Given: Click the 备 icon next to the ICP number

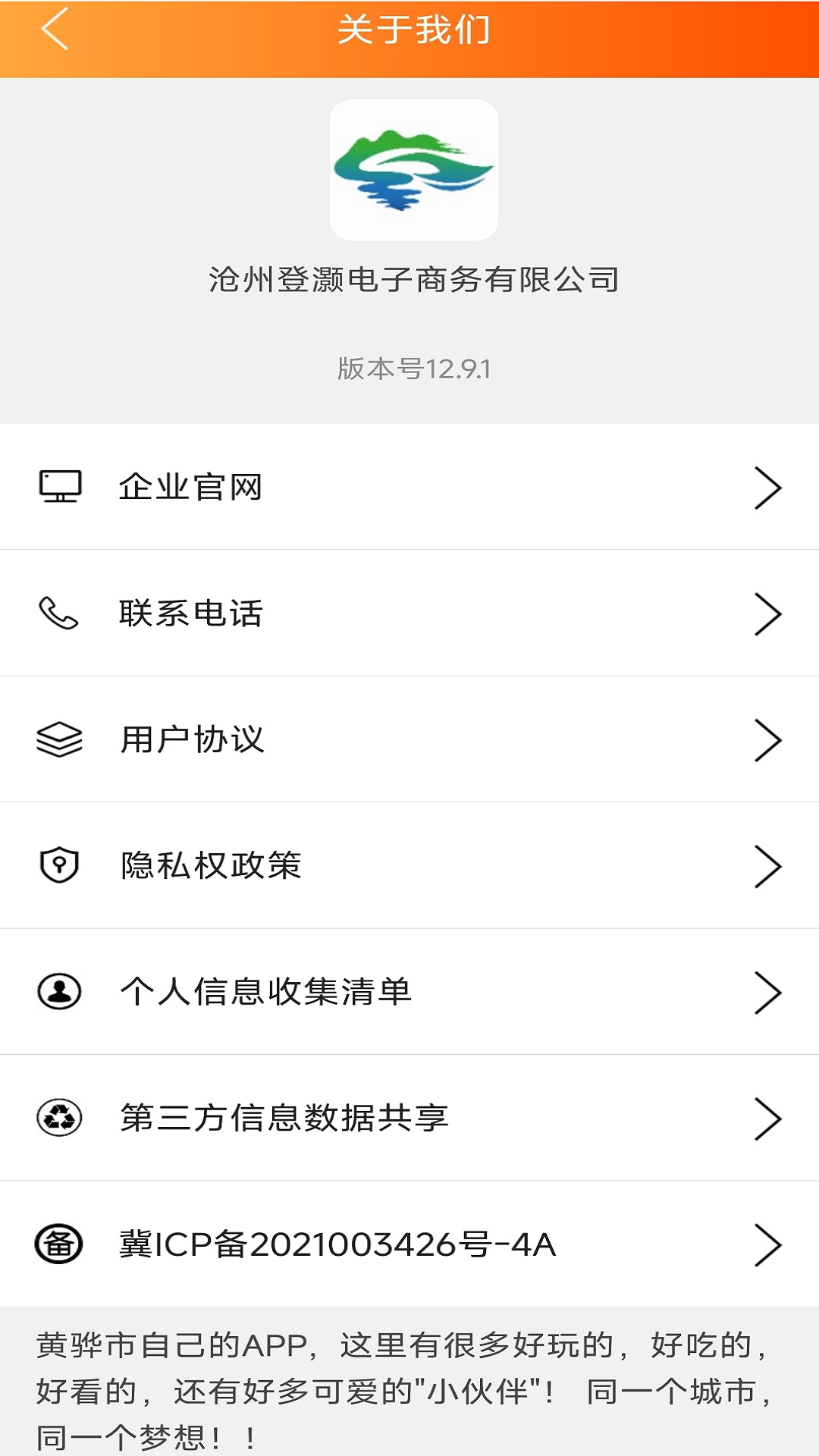Looking at the screenshot, I should (58, 1244).
